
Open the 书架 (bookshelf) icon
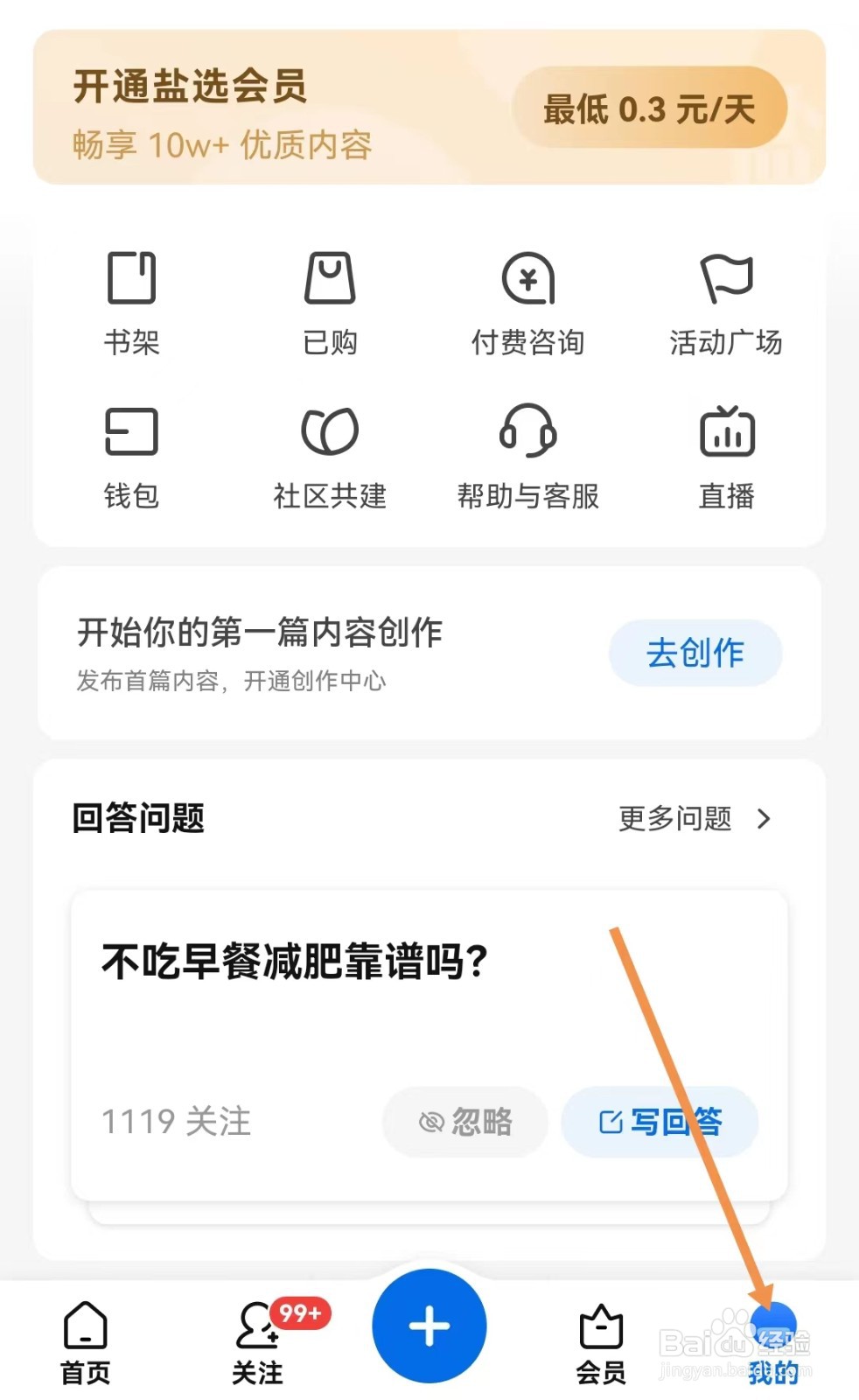tap(131, 302)
